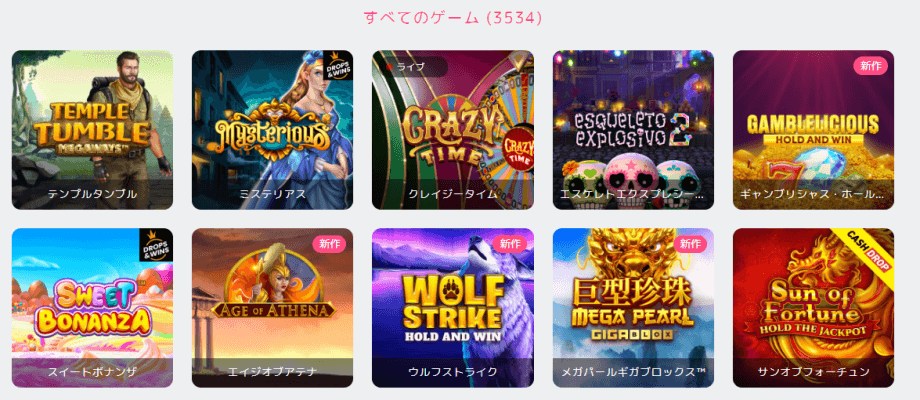920x400 pixels.
Task: Open the Mega Pearl Gigablox game
Action: coord(633,306)
